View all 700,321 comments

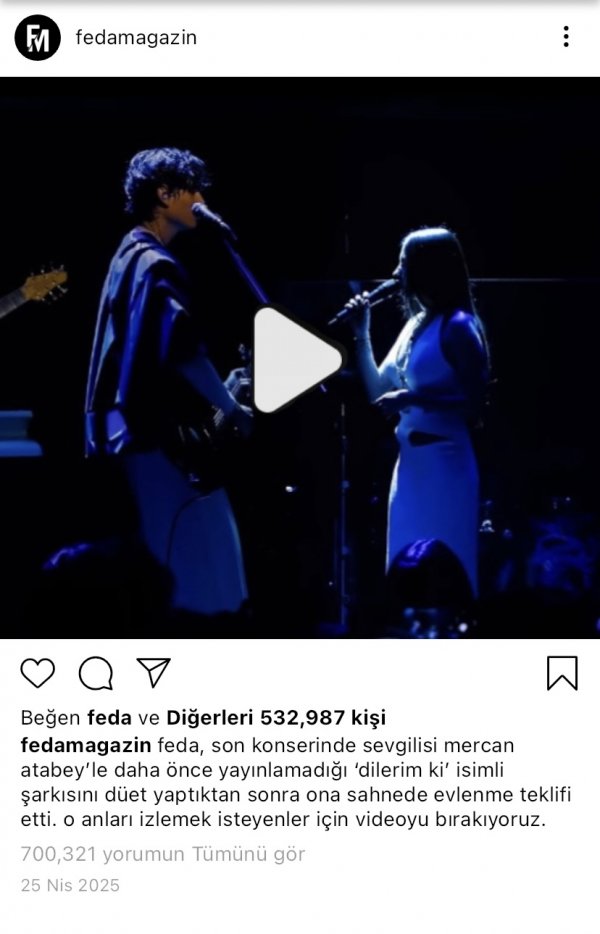[x=163, y=854]
